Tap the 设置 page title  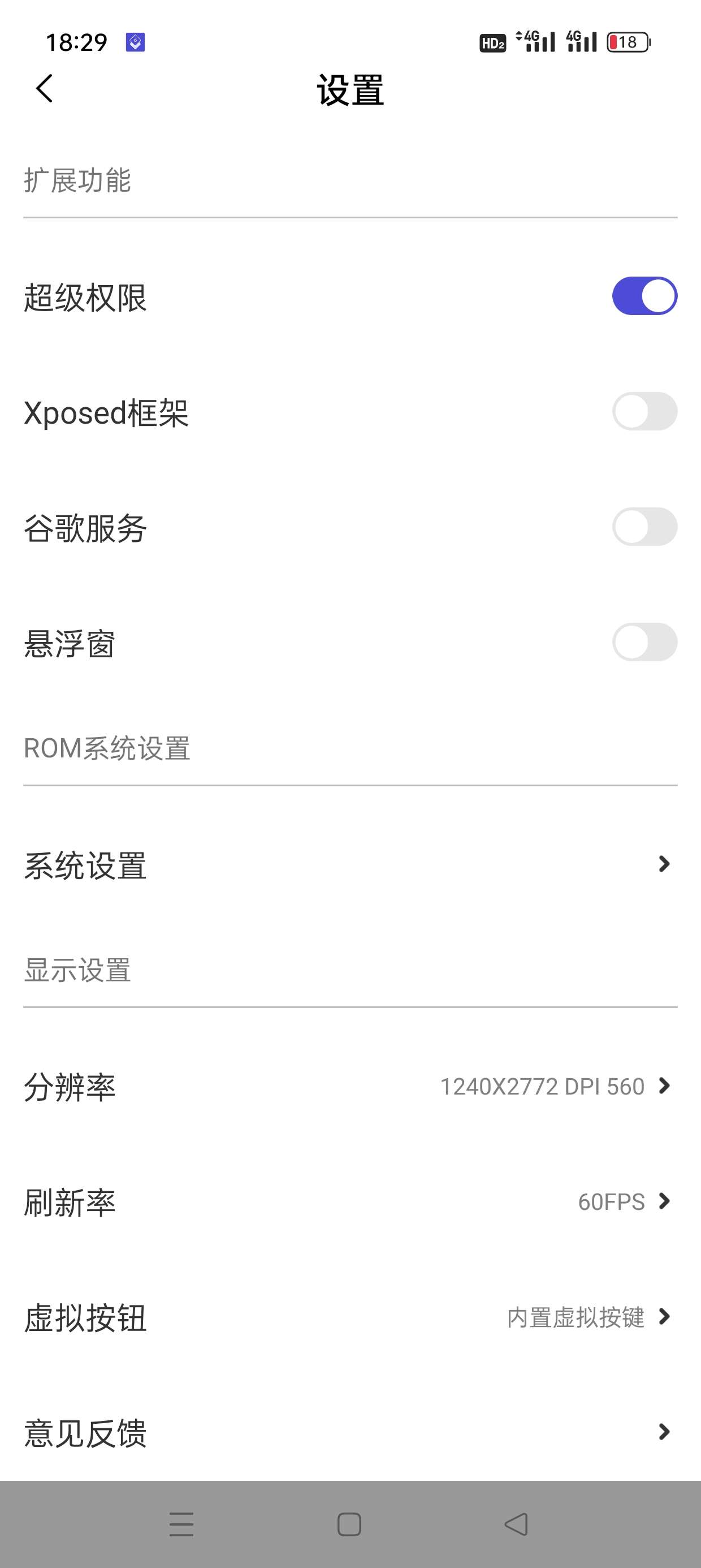coord(350,88)
